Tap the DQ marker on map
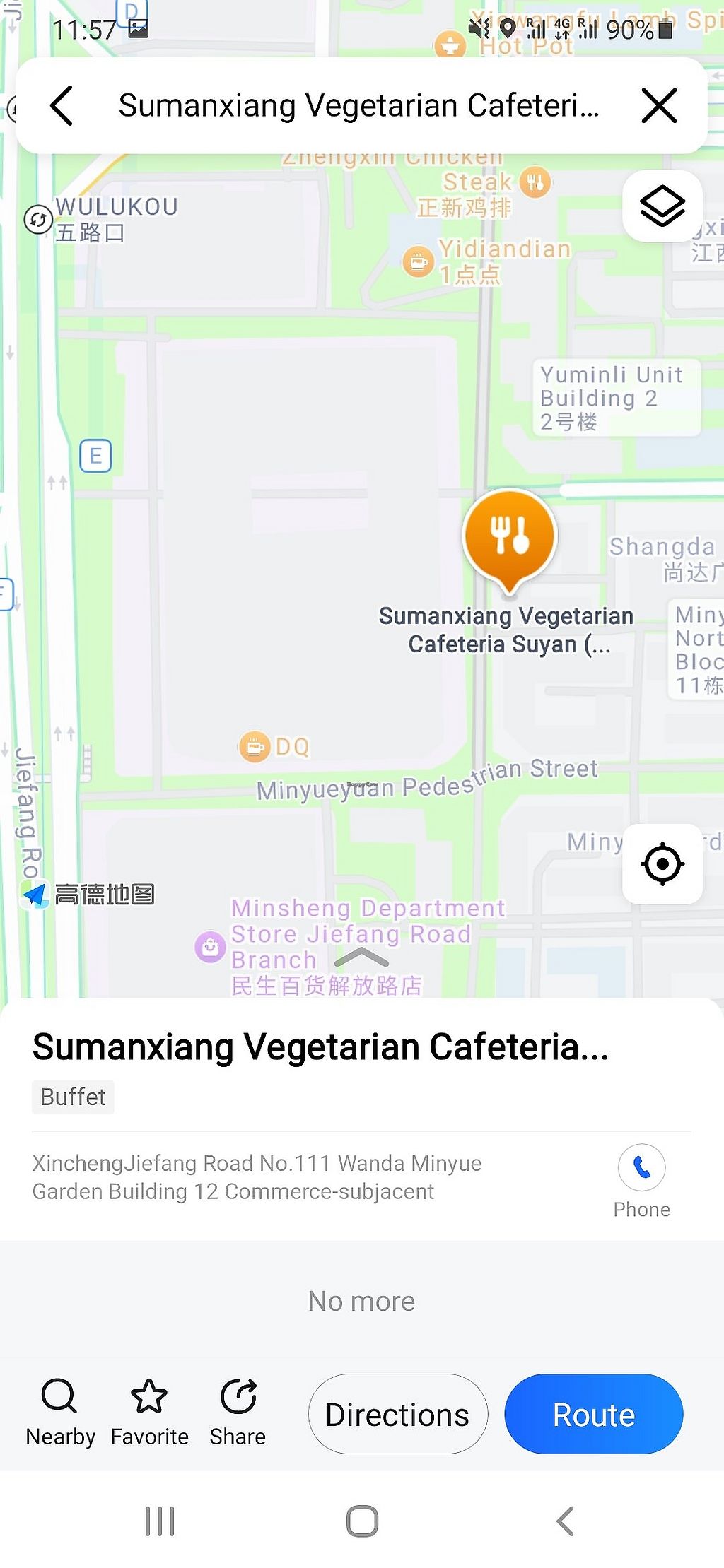This screenshot has width=724, height=1568. point(255,746)
